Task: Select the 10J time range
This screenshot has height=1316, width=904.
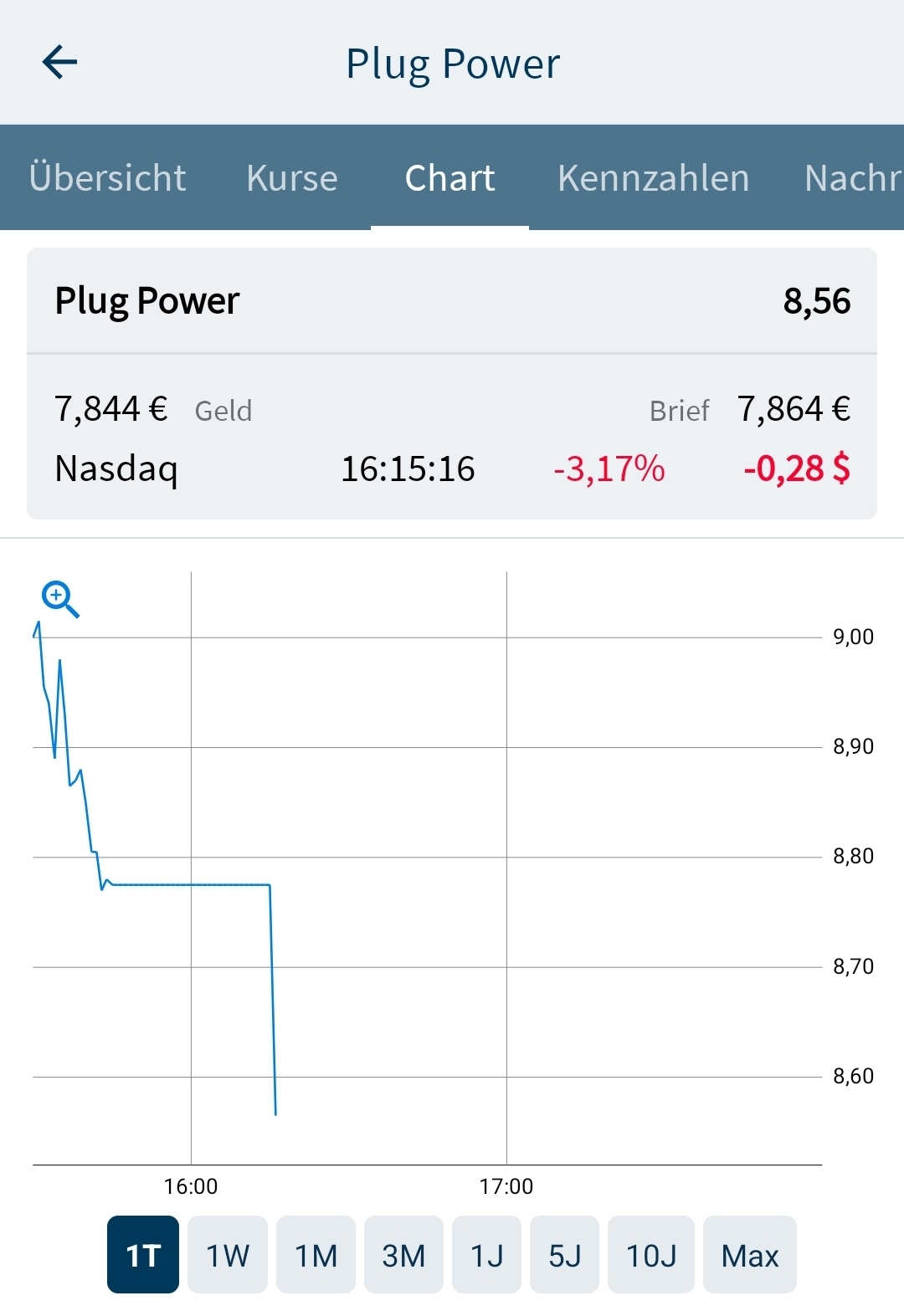Action: tap(651, 1255)
